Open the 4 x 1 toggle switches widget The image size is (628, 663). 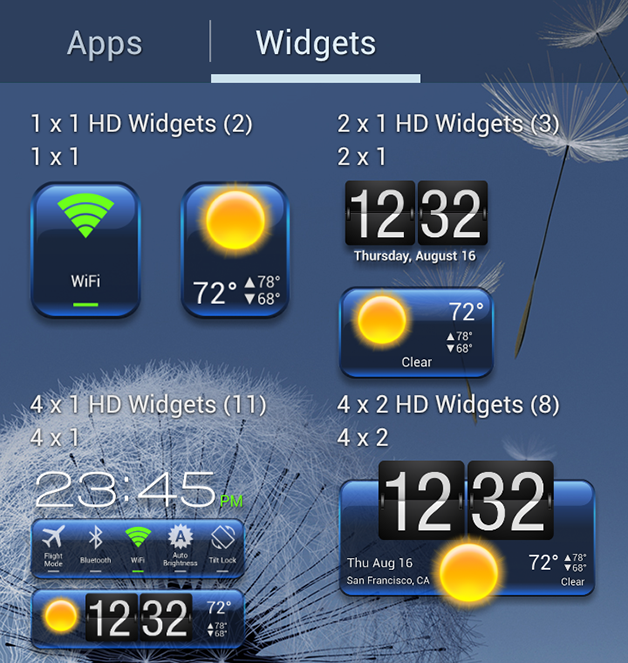(138, 548)
